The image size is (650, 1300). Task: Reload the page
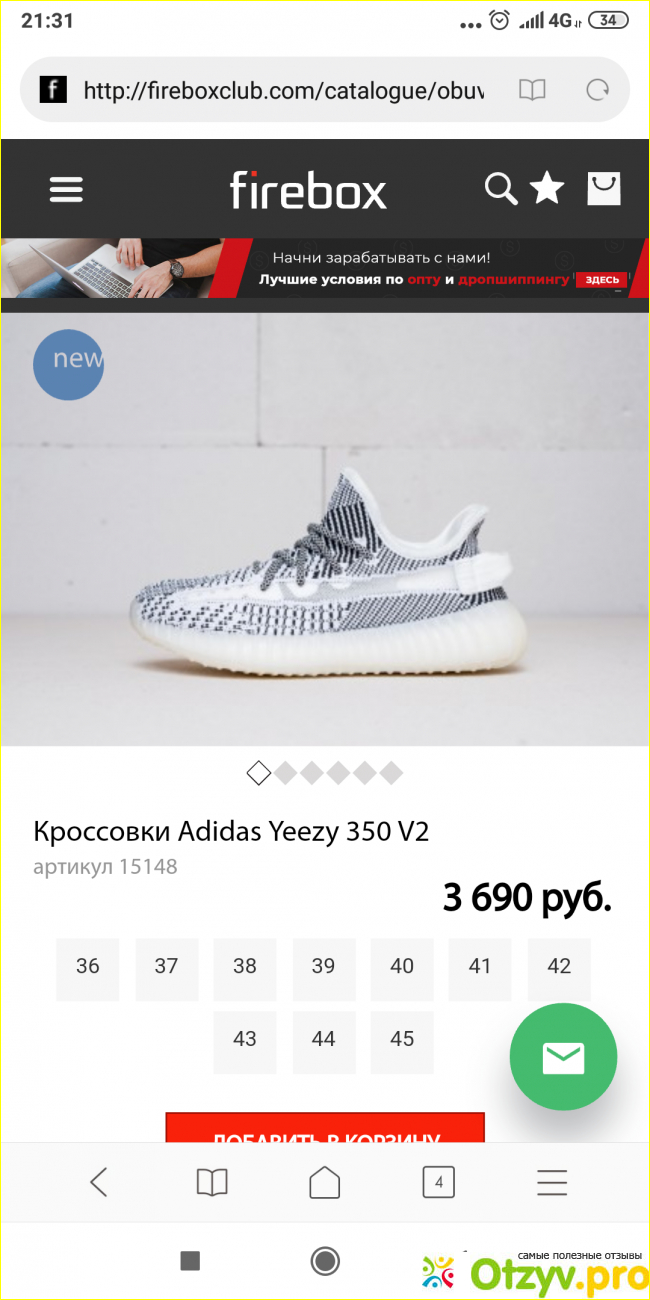(598, 90)
